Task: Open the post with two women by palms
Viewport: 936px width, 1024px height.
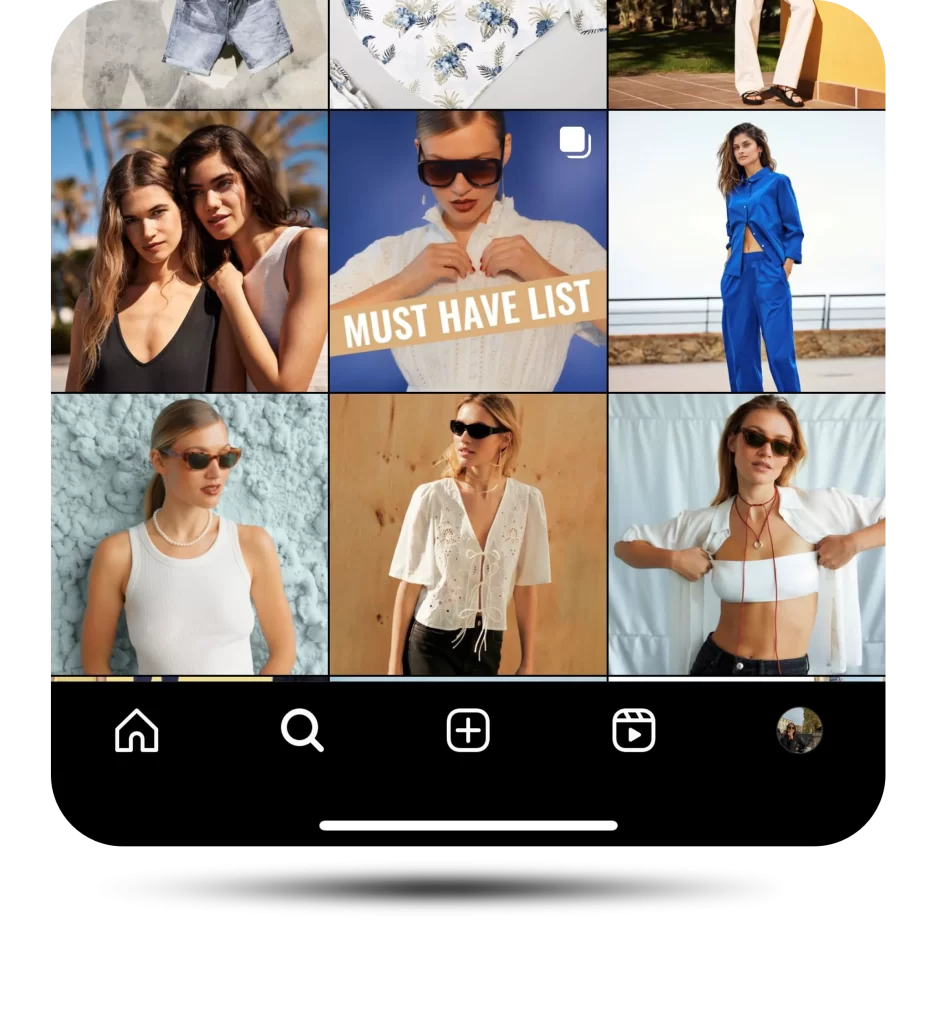Action: point(189,251)
